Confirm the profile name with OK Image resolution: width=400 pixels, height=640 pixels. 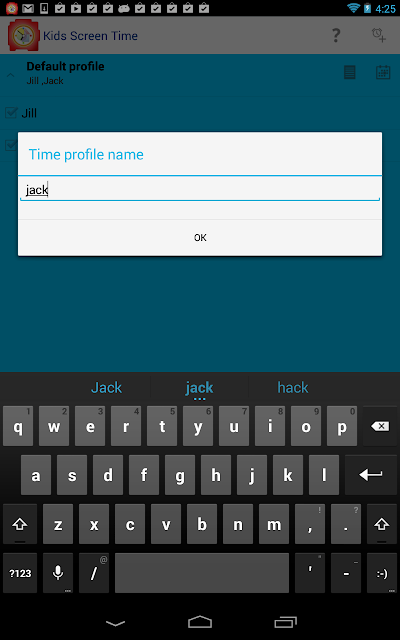200,238
